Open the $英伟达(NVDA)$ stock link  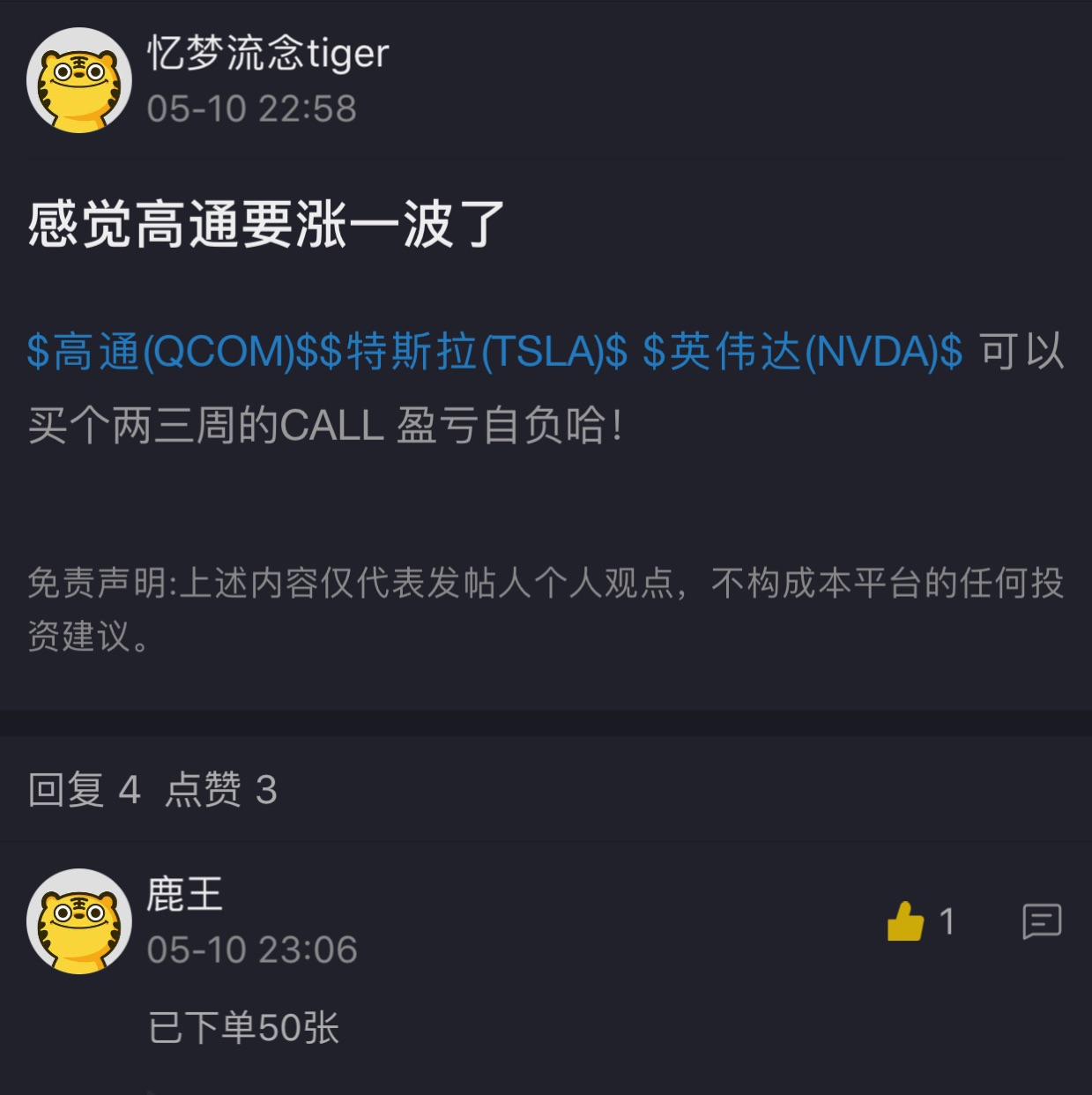tap(802, 352)
